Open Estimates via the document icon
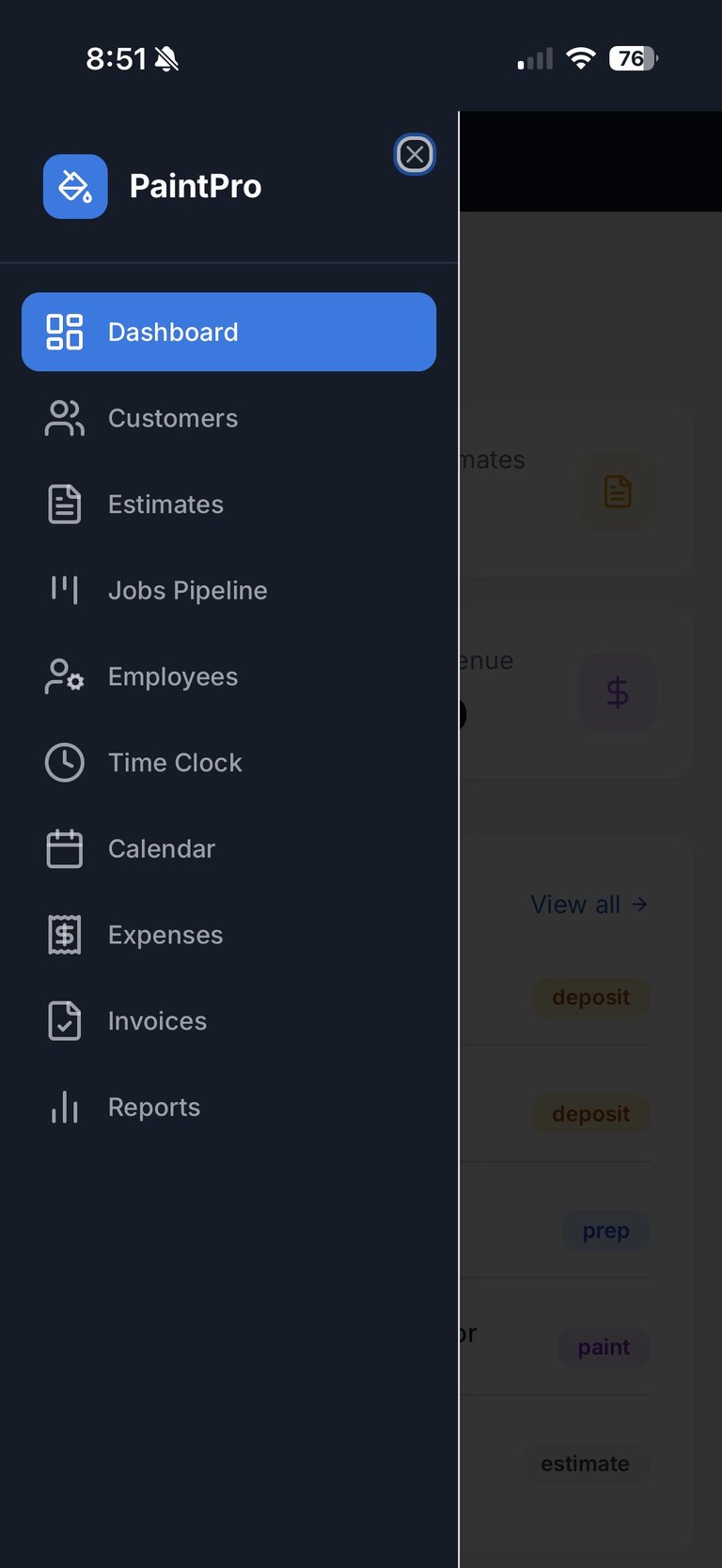Viewport: 722px width, 1568px height. (x=64, y=505)
